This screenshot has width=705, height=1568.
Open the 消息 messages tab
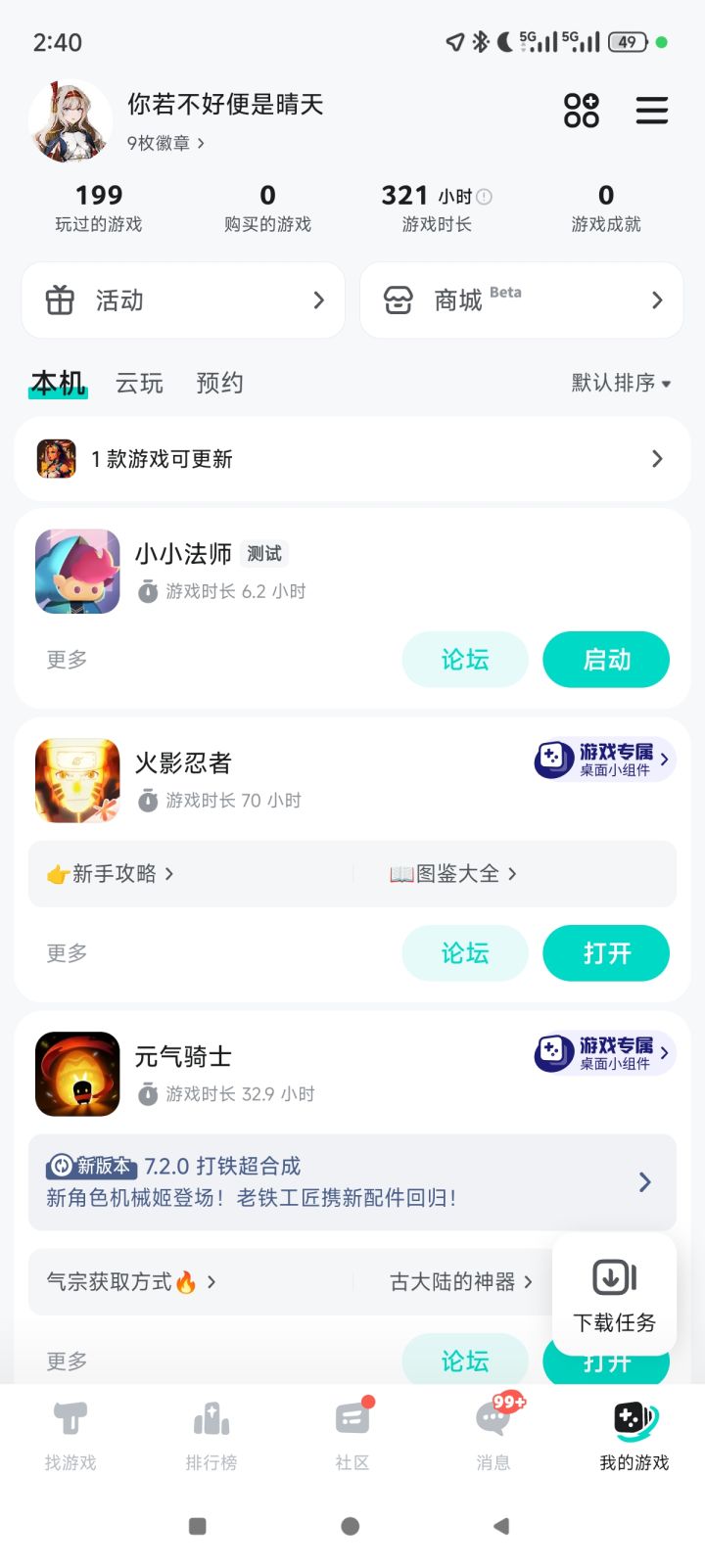[x=493, y=1435]
